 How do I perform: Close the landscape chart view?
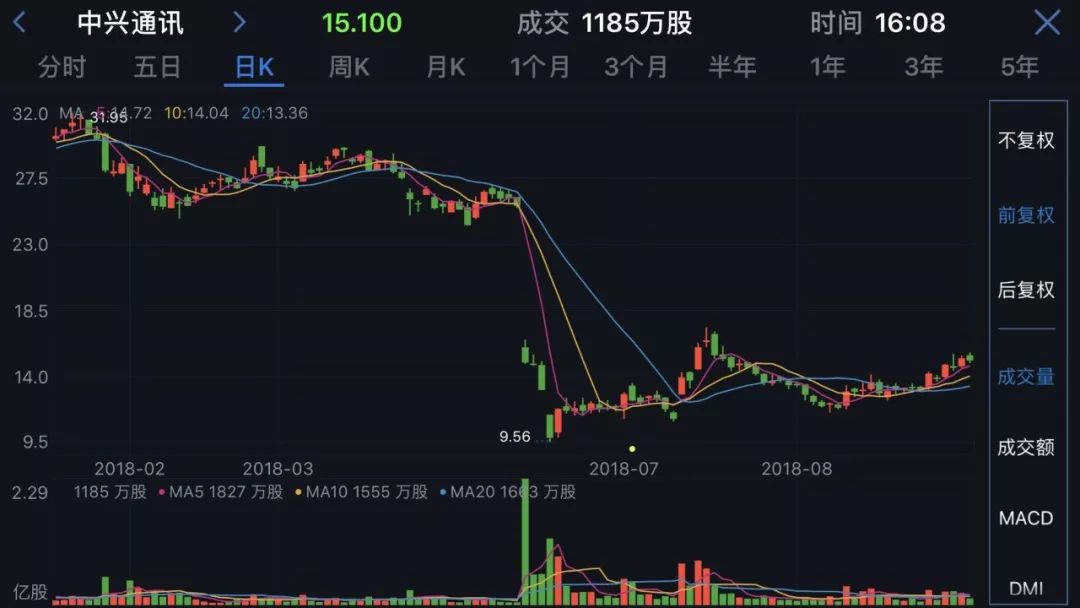point(1047,23)
